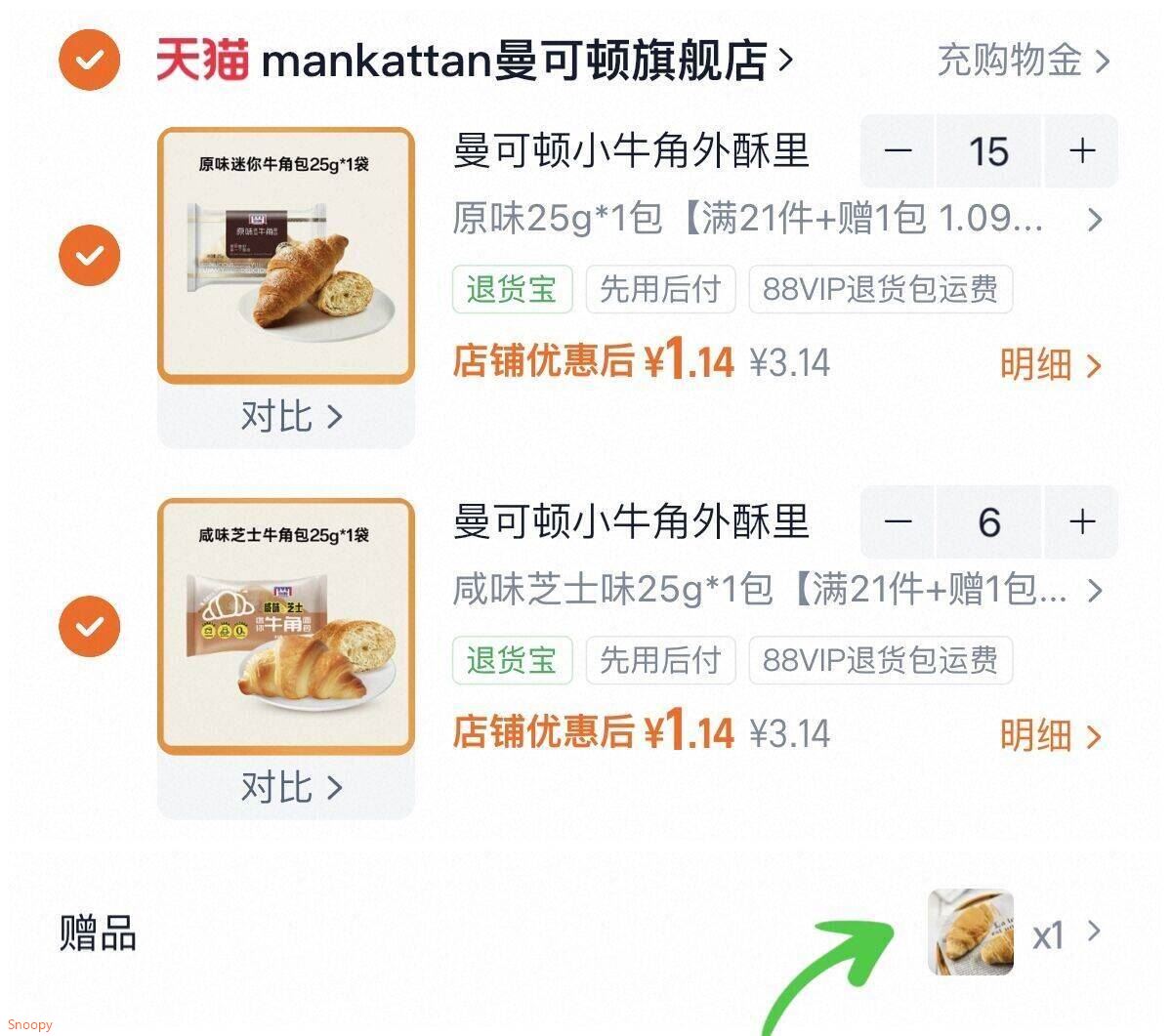
Task: Decrease 原味 croissant quantity from 15
Action: pyautogui.click(x=898, y=151)
